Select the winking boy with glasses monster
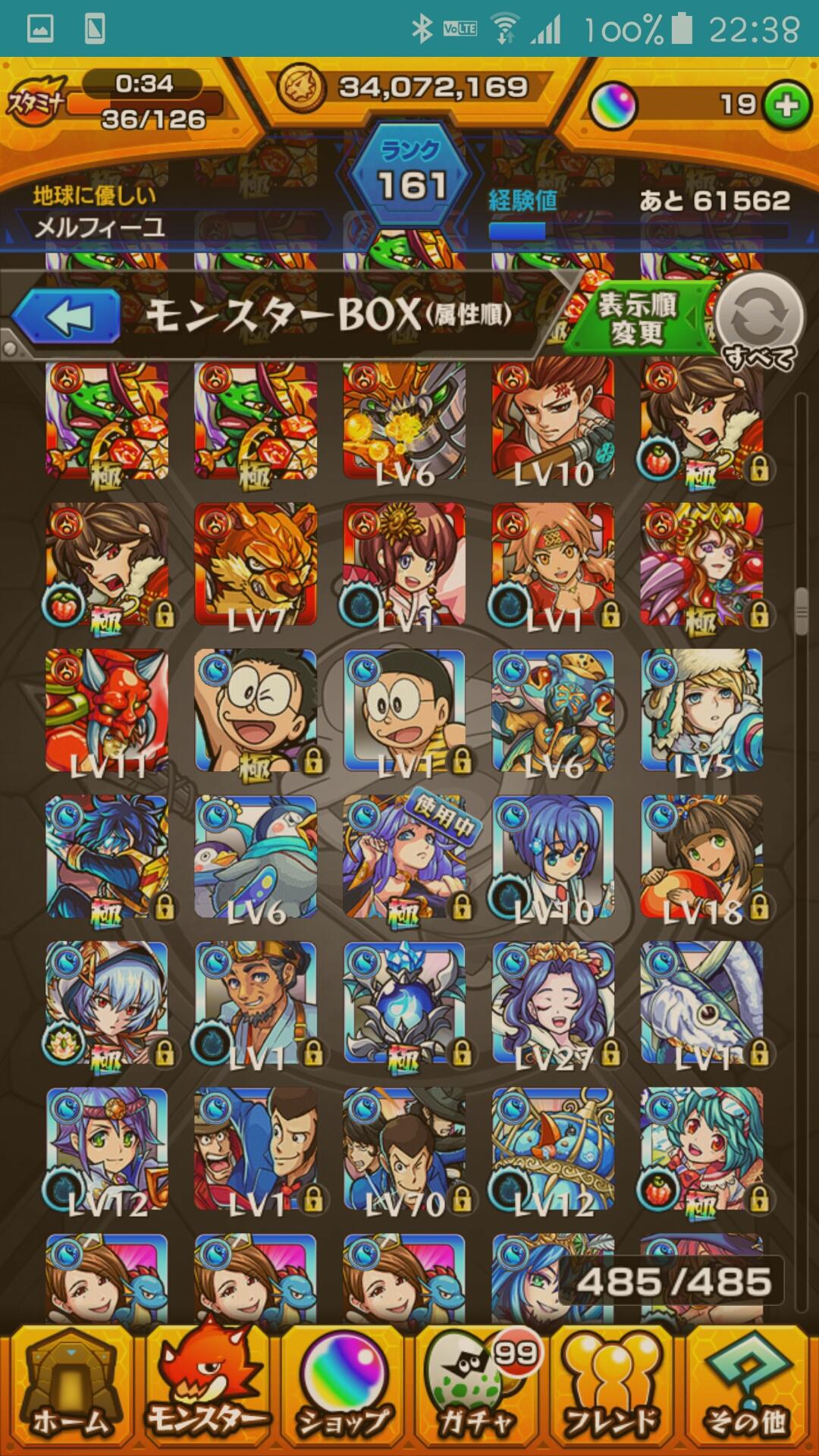 (256, 711)
